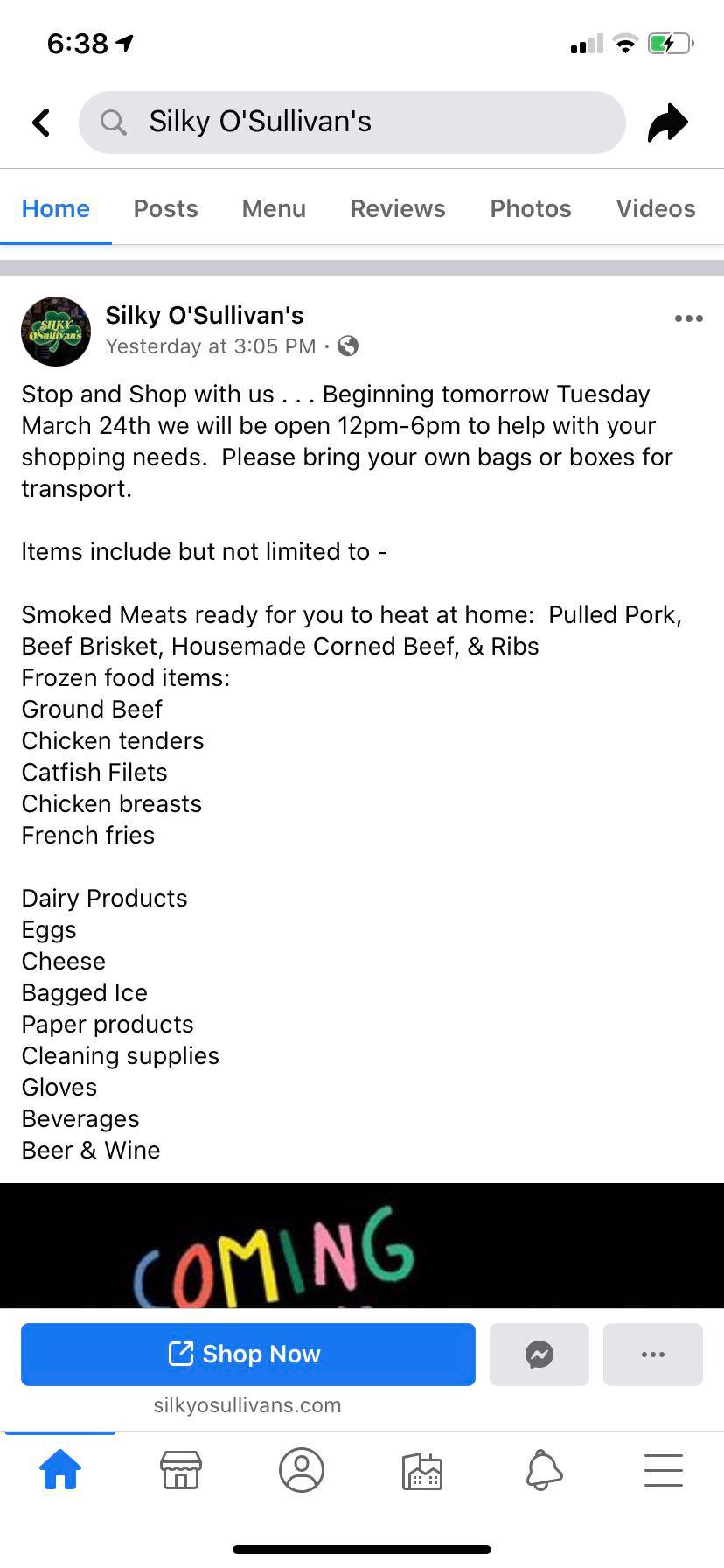The width and height of the screenshot is (724, 1568).
Task: Message the page via Messenger button
Action: click(539, 1354)
